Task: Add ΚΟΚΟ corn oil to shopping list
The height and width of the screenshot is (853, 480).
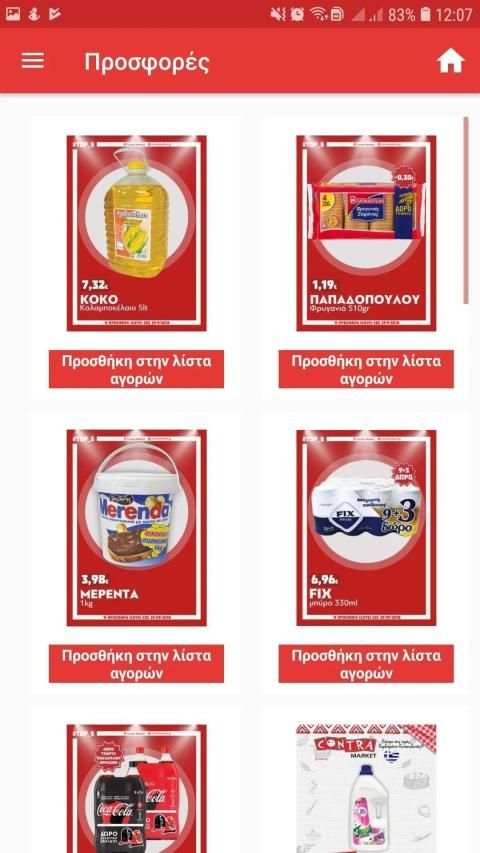Action: (x=136, y=369)
